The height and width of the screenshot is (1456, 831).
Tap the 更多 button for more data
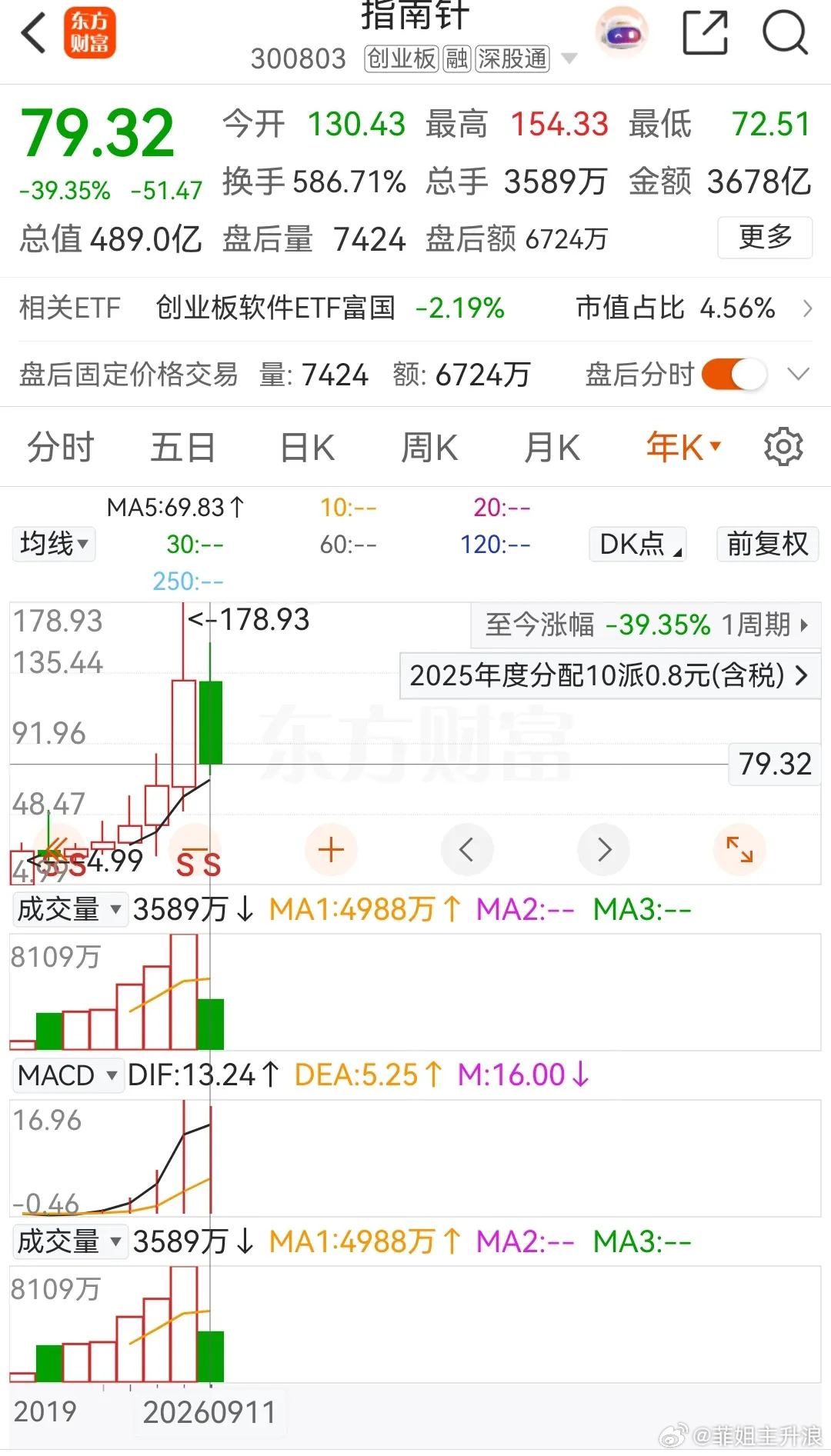[x=765, y=238]
